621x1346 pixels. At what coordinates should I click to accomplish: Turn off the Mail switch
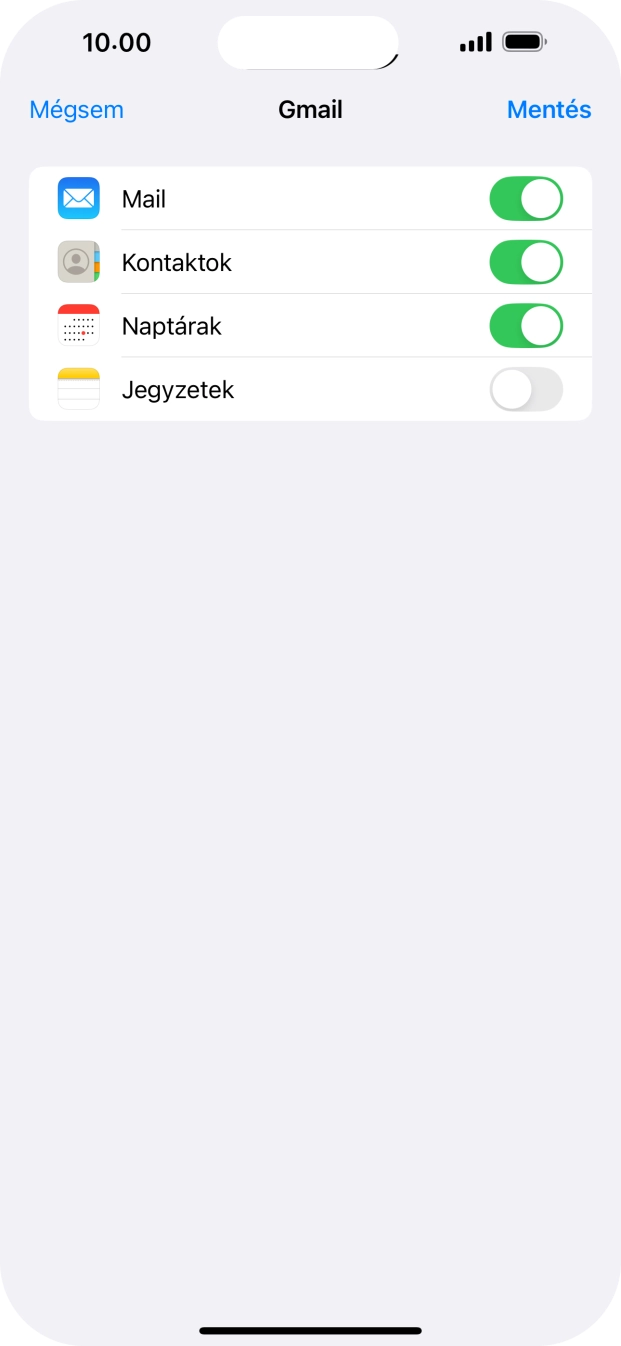525,199
